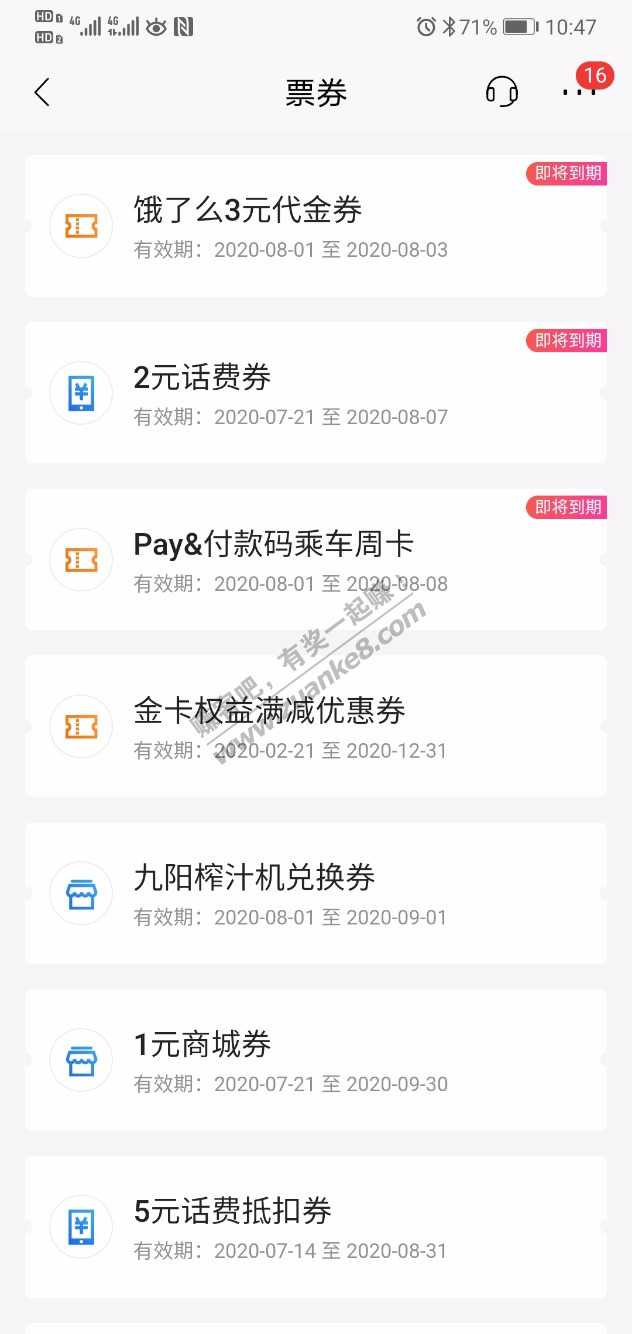Image resolution: width=632 pixels, height=1334 pixels.
Task: Open 金卡权益满减优惠券 details
Action: (315, 727)
